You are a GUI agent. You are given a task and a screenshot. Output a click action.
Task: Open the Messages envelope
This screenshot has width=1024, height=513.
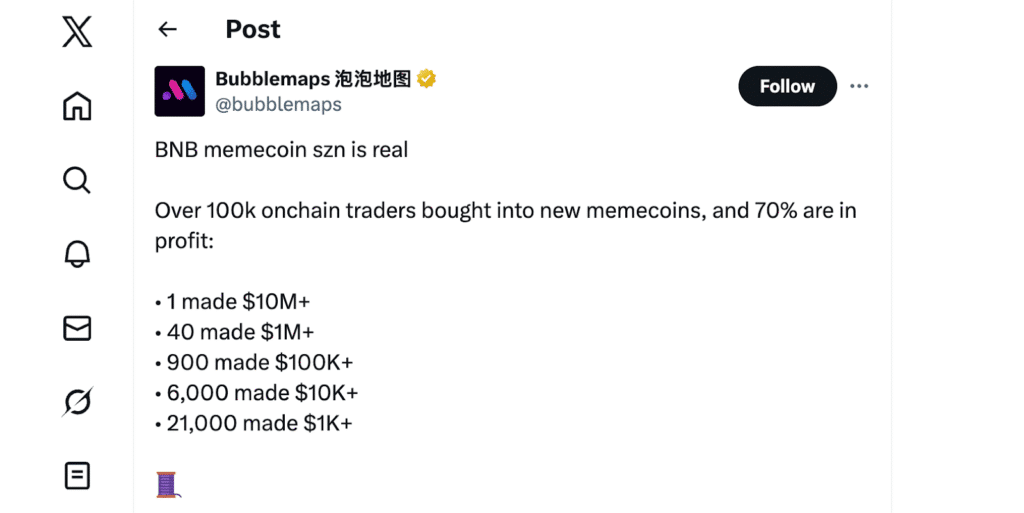click(77, 328)
